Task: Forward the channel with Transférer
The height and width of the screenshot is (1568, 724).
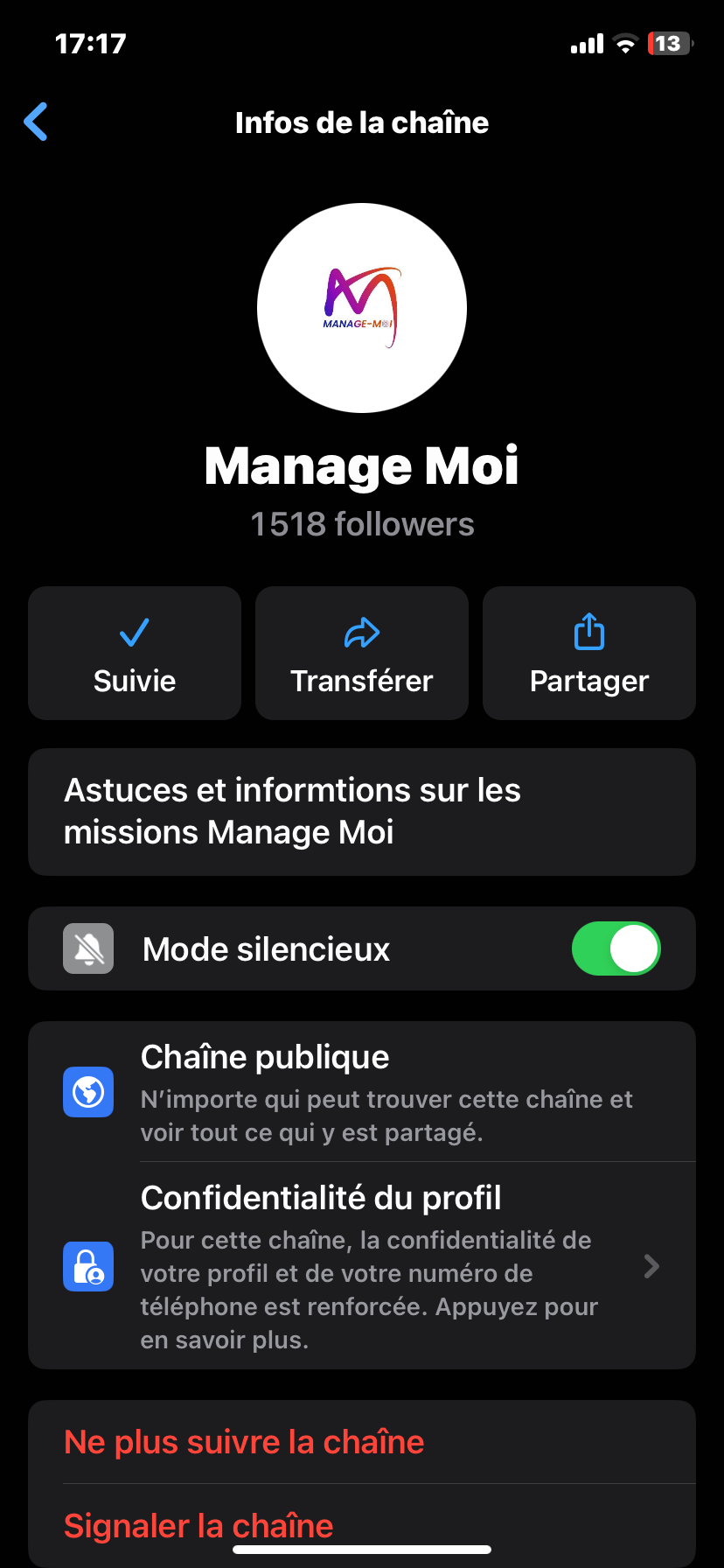Action: [362, 653]
